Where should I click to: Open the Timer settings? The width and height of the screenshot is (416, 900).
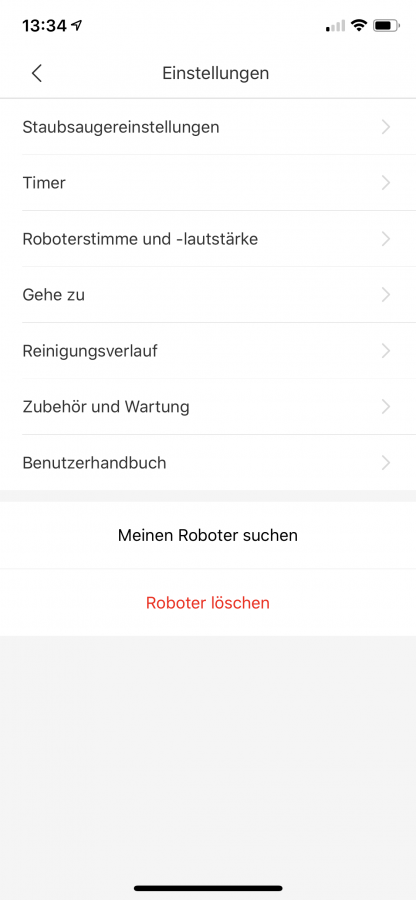[x=208, y=183]
